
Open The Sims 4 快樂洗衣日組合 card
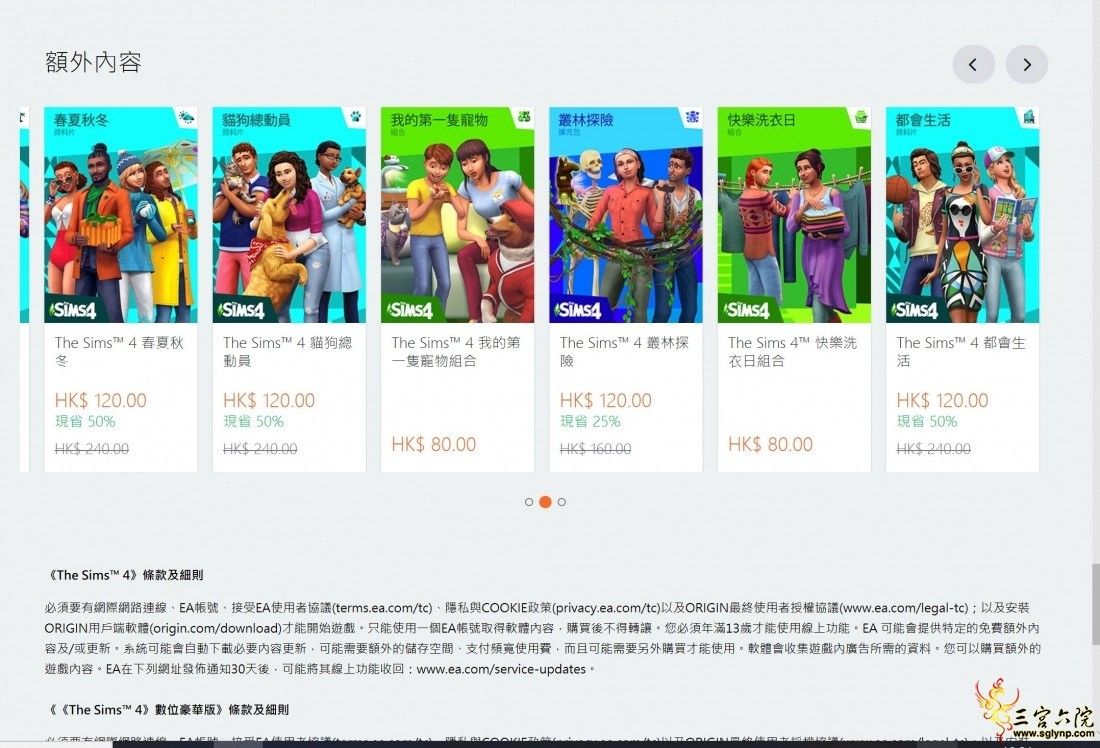pos(794,215)
